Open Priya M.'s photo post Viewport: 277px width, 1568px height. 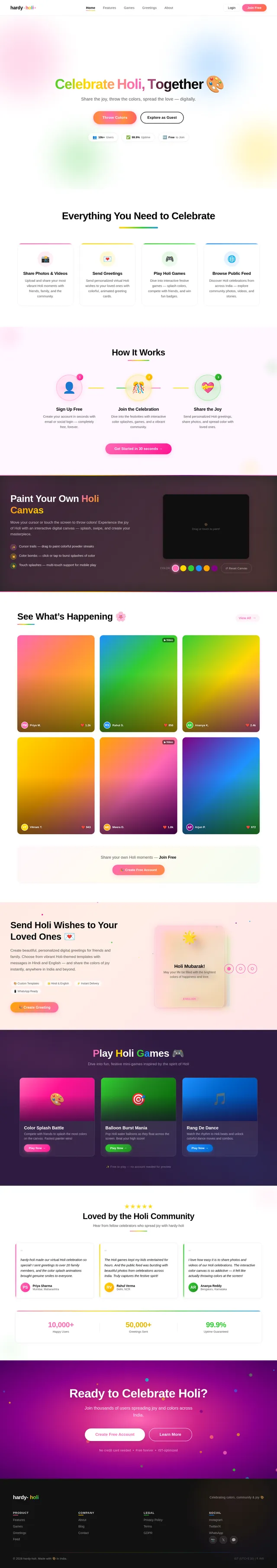[x=56, y=683]
